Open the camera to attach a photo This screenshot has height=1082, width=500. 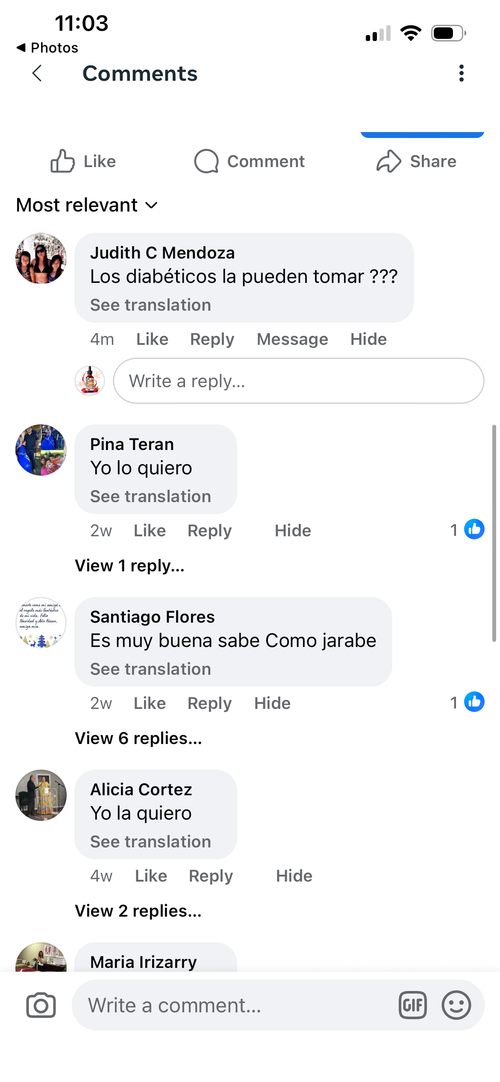(x=41, y=1005)
